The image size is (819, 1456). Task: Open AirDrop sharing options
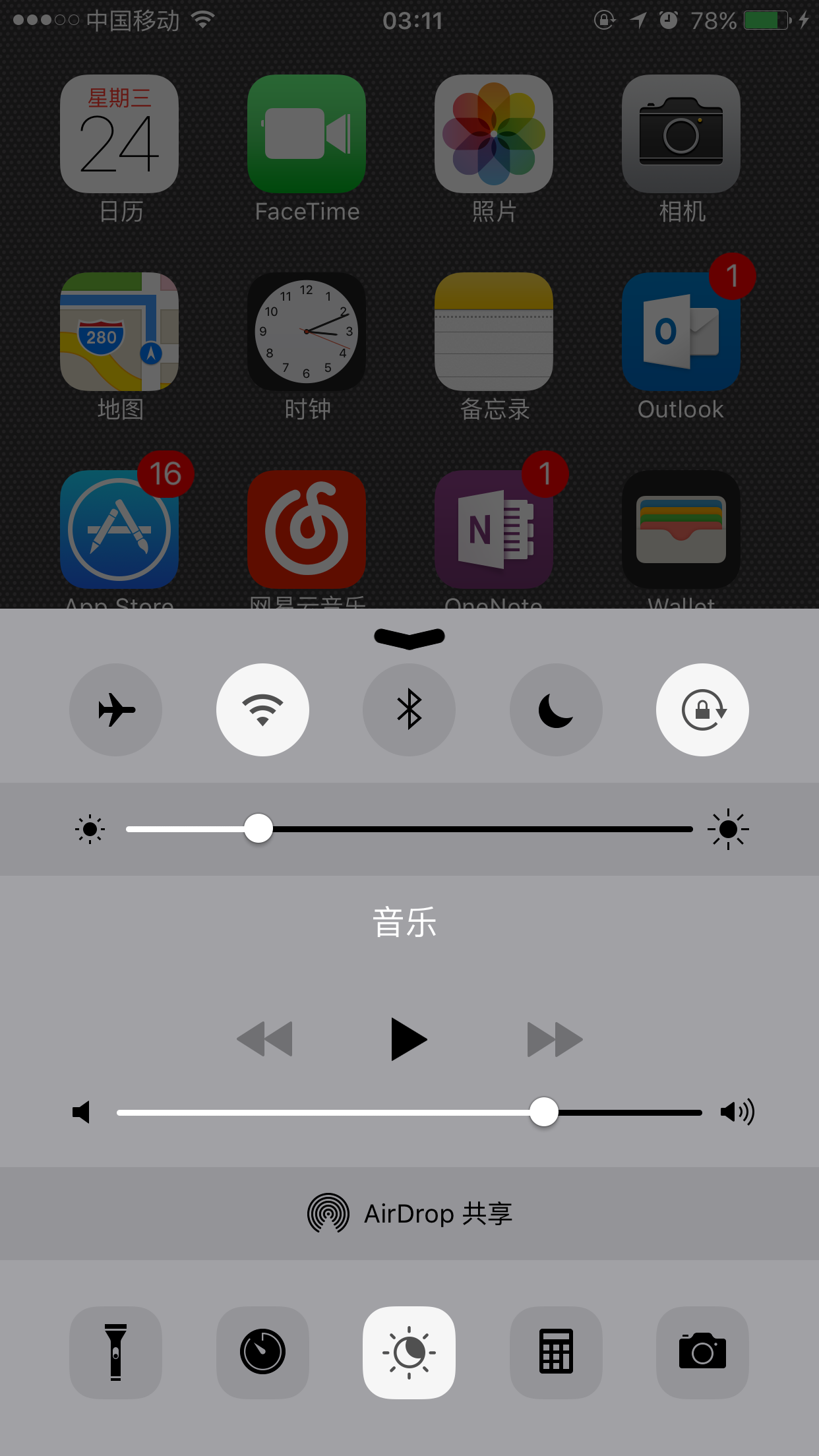pos(409,1213)
